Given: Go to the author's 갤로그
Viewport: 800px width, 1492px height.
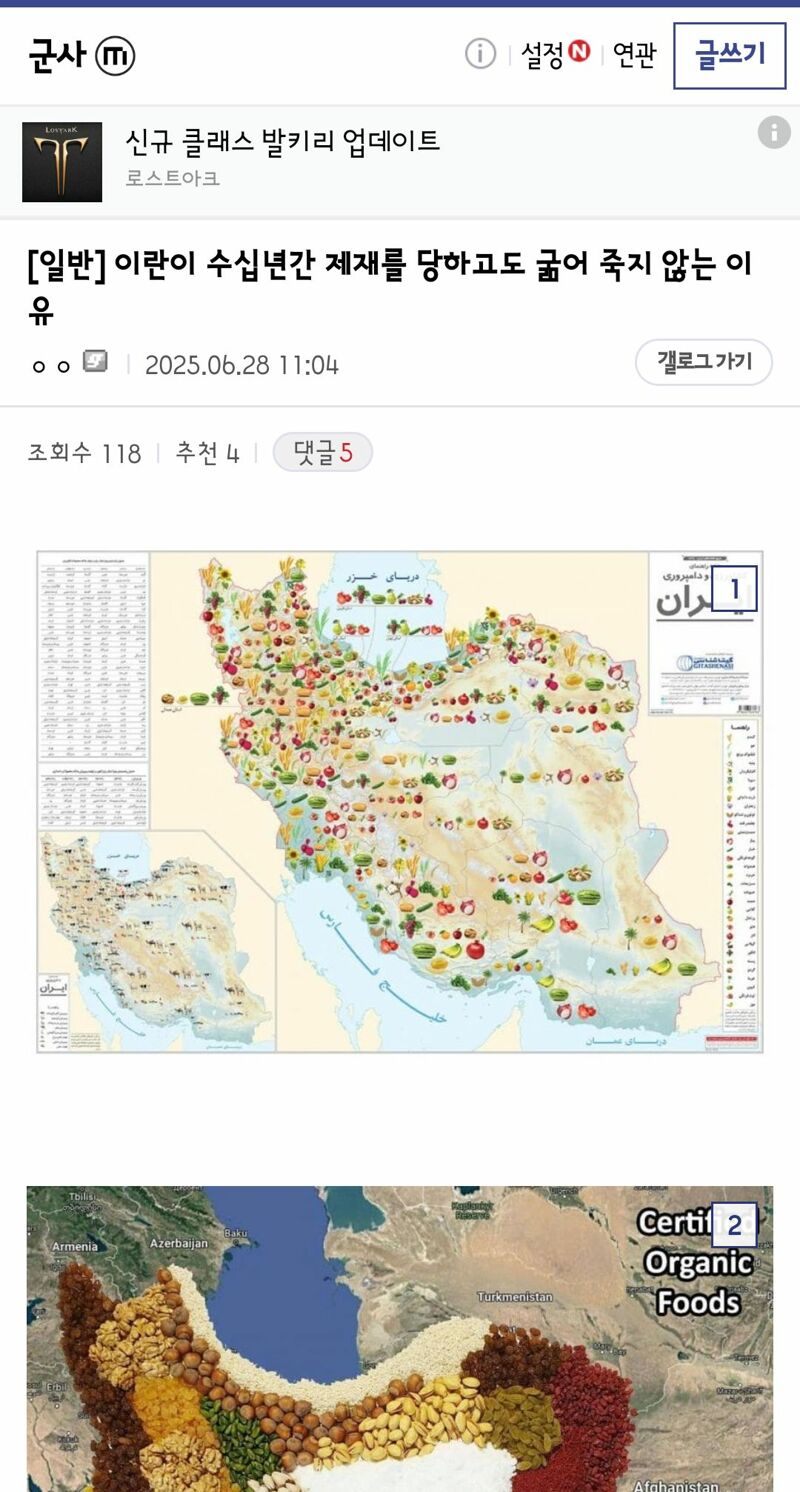Looking at the screenshot, I should point(704,362).
